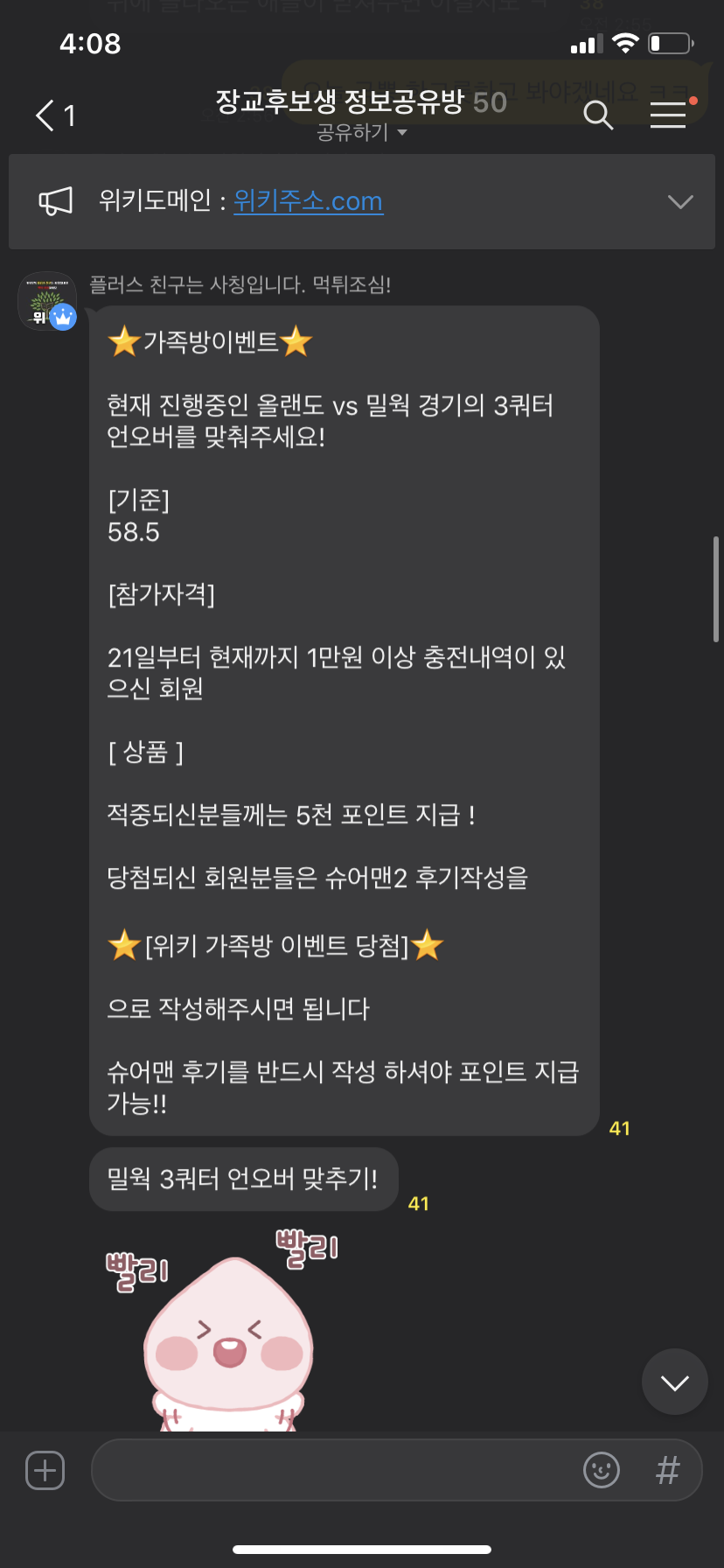View the sender's profile picture

[47, 301]
